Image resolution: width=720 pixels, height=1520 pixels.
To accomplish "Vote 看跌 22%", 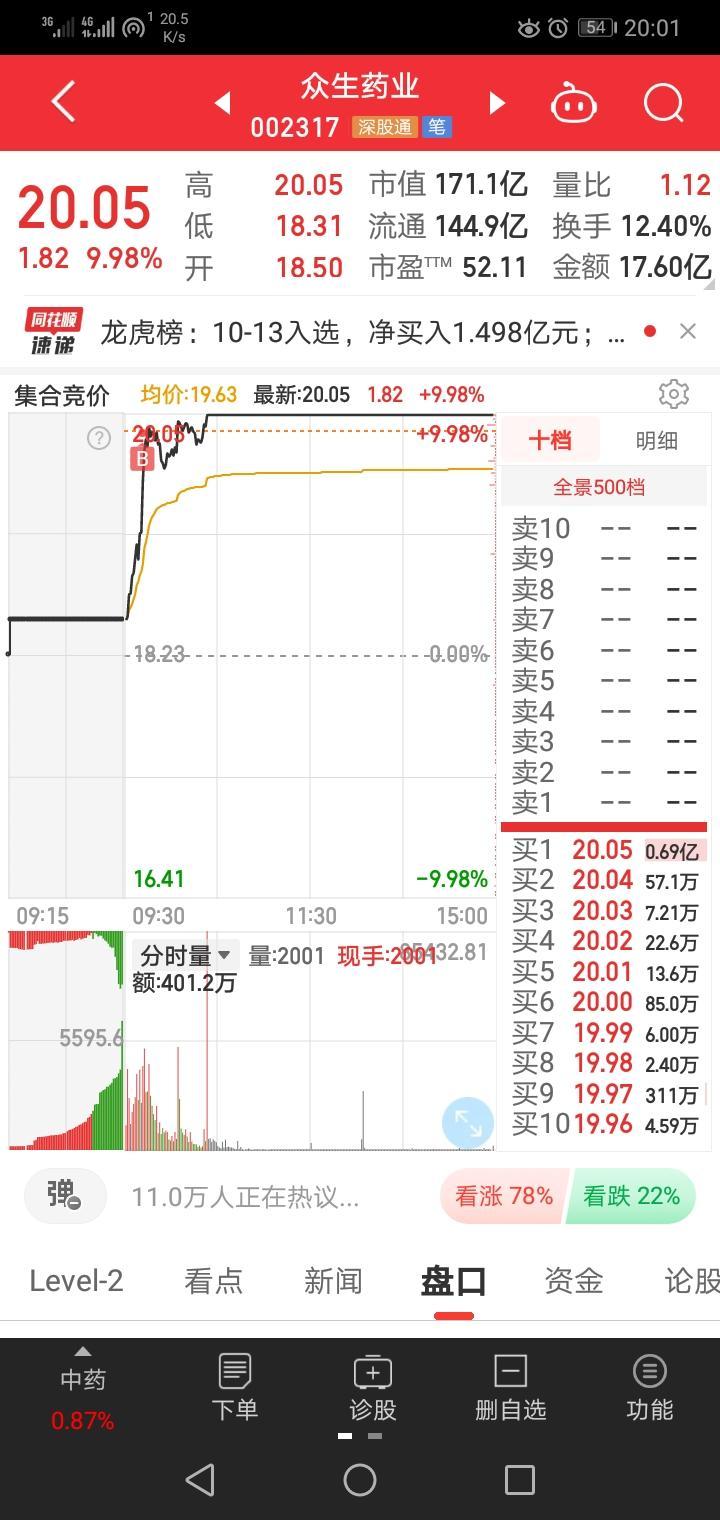I will point(631,1196).
